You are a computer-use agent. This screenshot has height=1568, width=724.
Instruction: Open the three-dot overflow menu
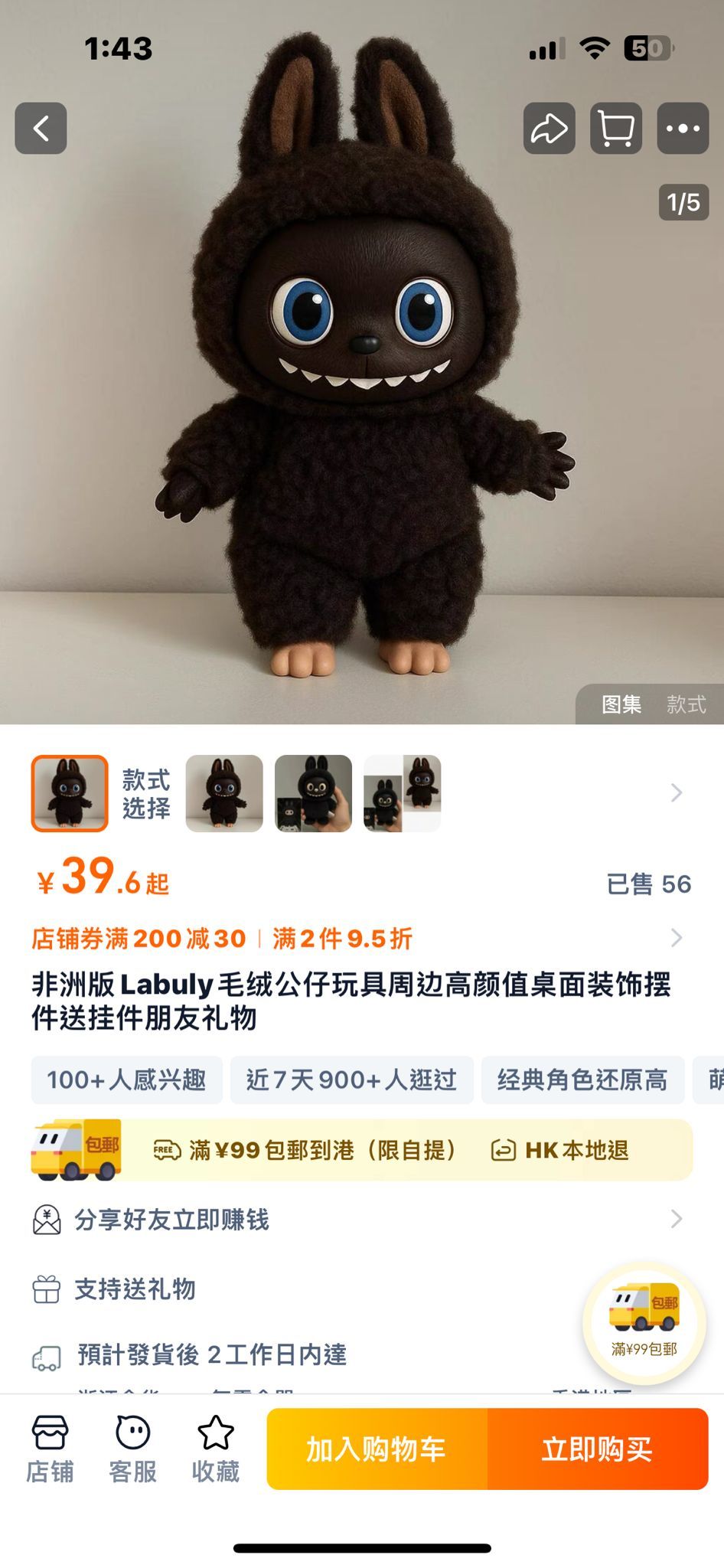[x=683, y=129]
